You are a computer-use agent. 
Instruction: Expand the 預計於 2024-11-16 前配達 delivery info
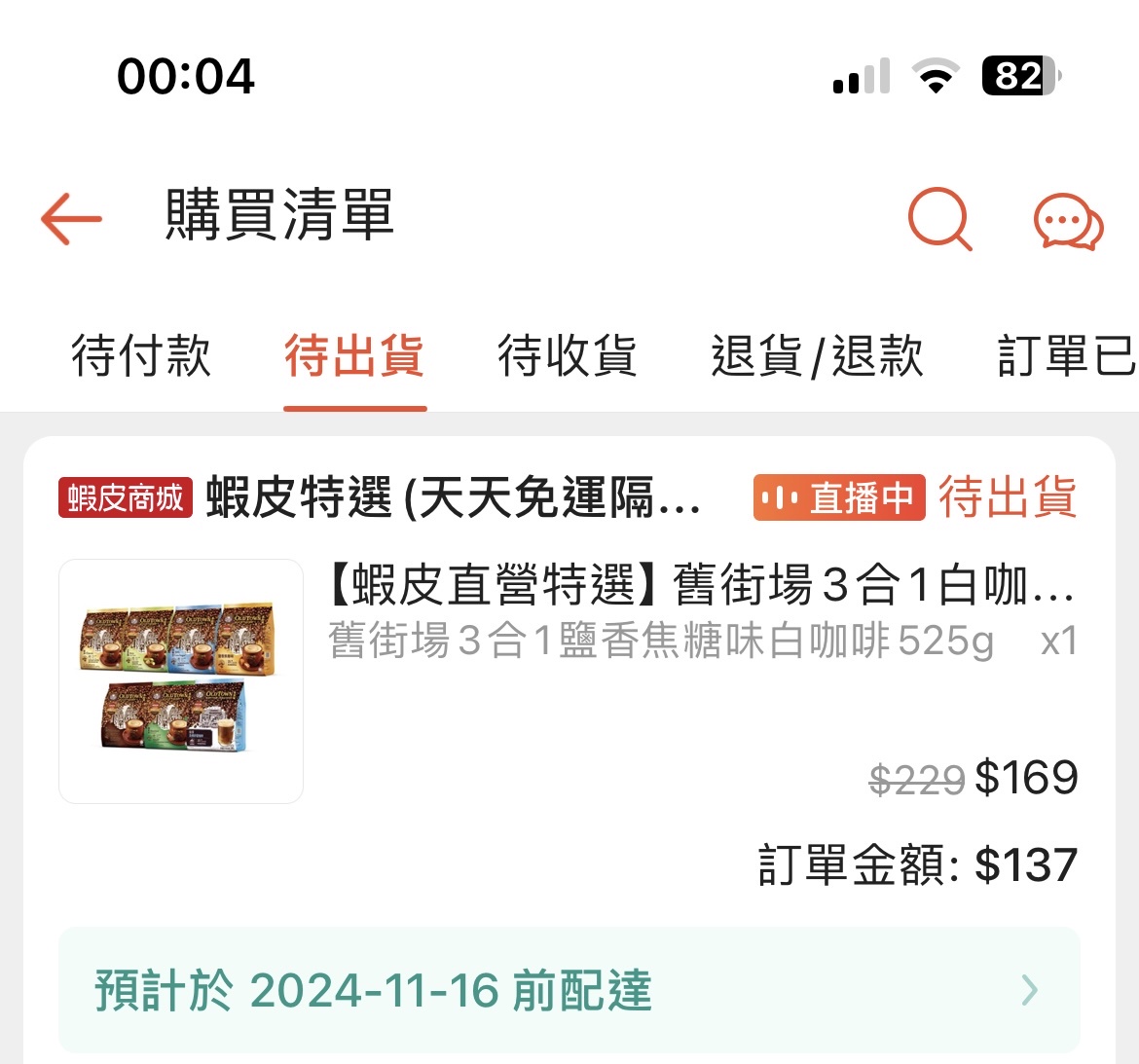pos(569,990)
